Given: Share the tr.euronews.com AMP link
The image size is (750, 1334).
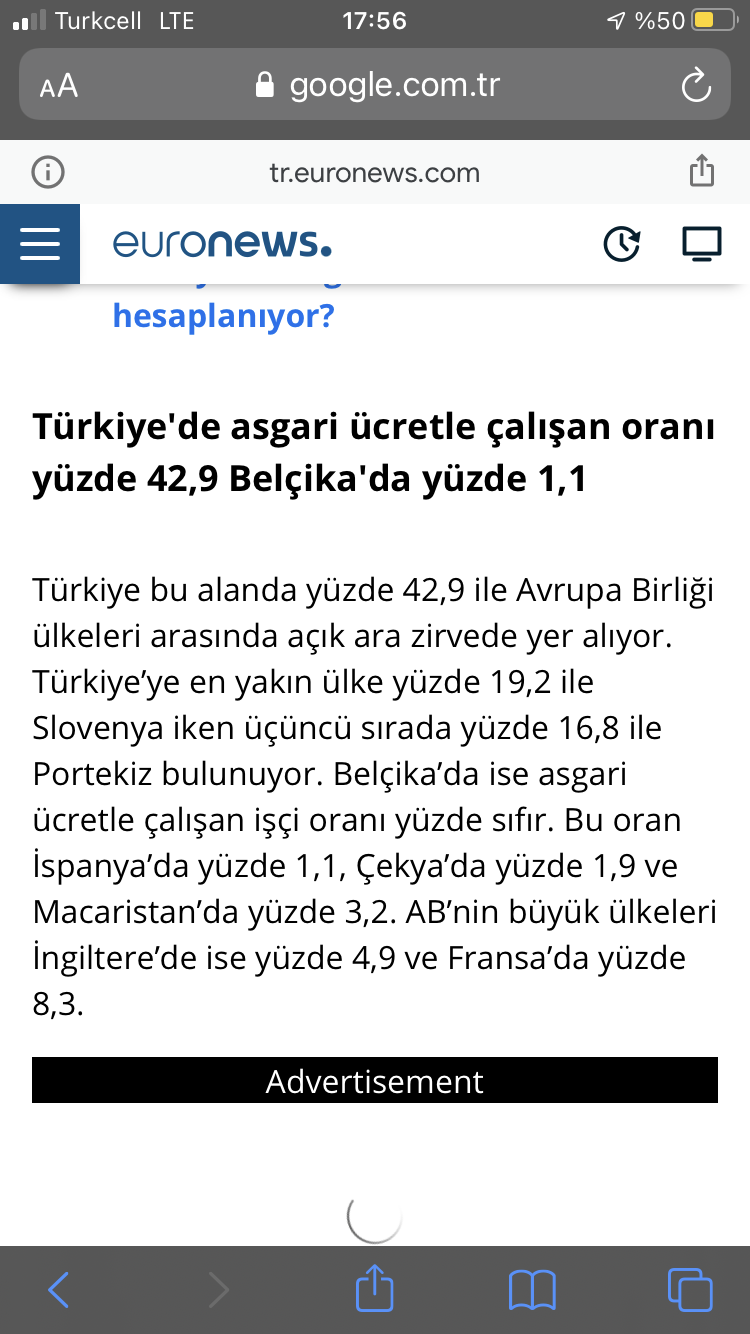Looking at the screenshot, I should coord(702,171).
